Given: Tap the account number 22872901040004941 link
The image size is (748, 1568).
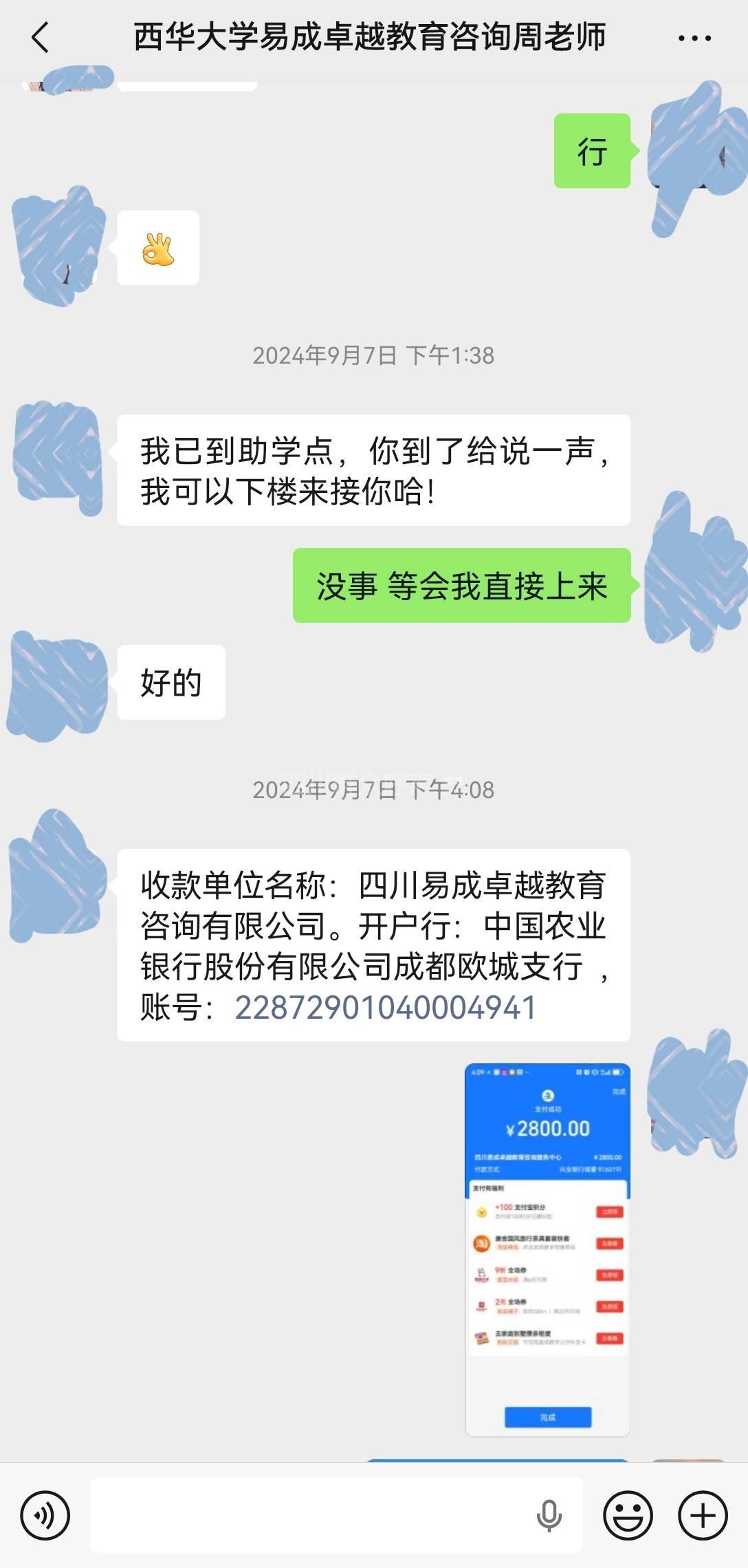Looking at the screenshot, I should 385,1008.
